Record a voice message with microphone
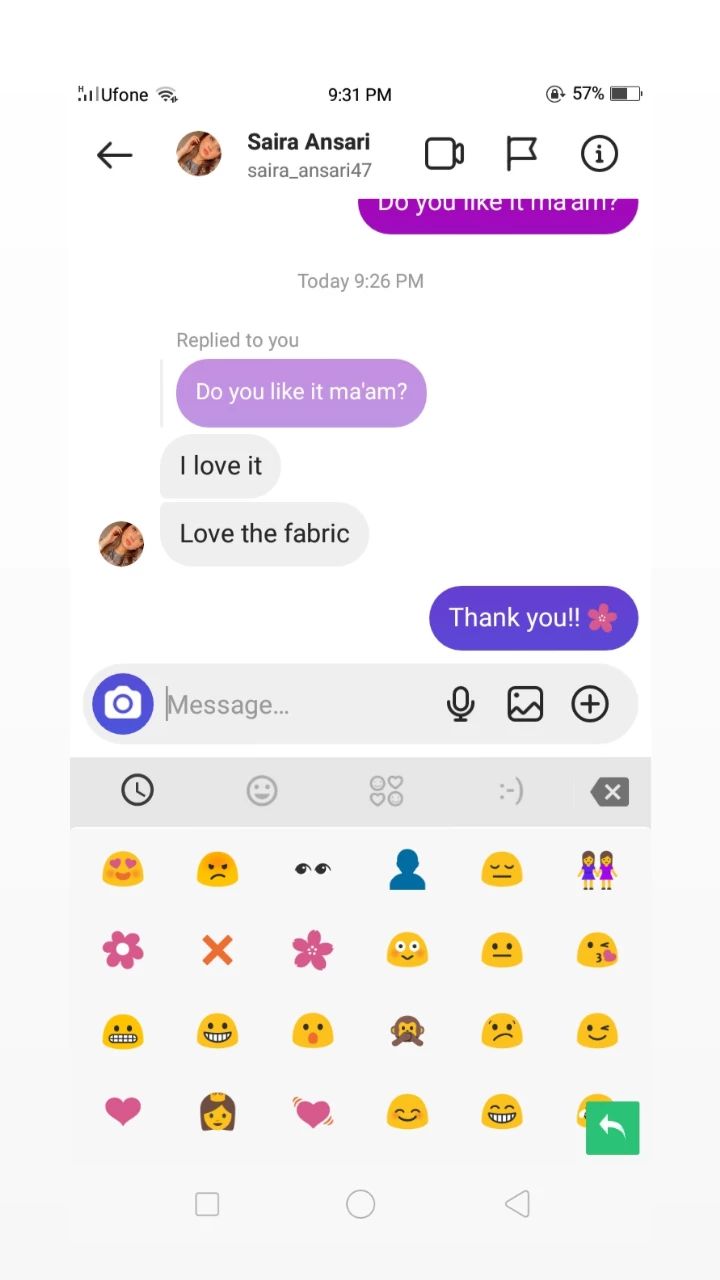The image size is (720, 1280). tap(460, 704)
